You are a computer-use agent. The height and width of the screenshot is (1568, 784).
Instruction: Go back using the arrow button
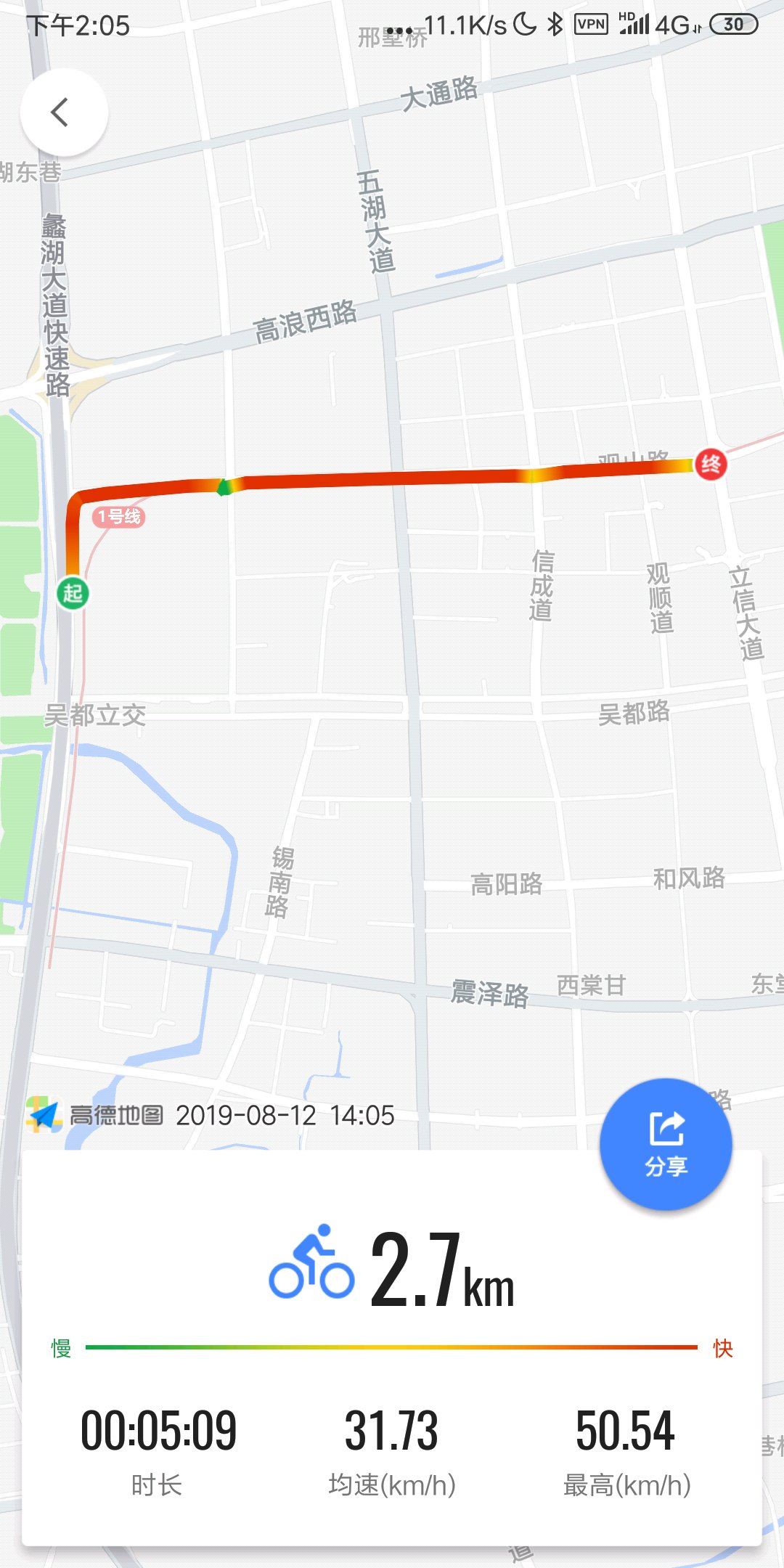click(64, 113)
